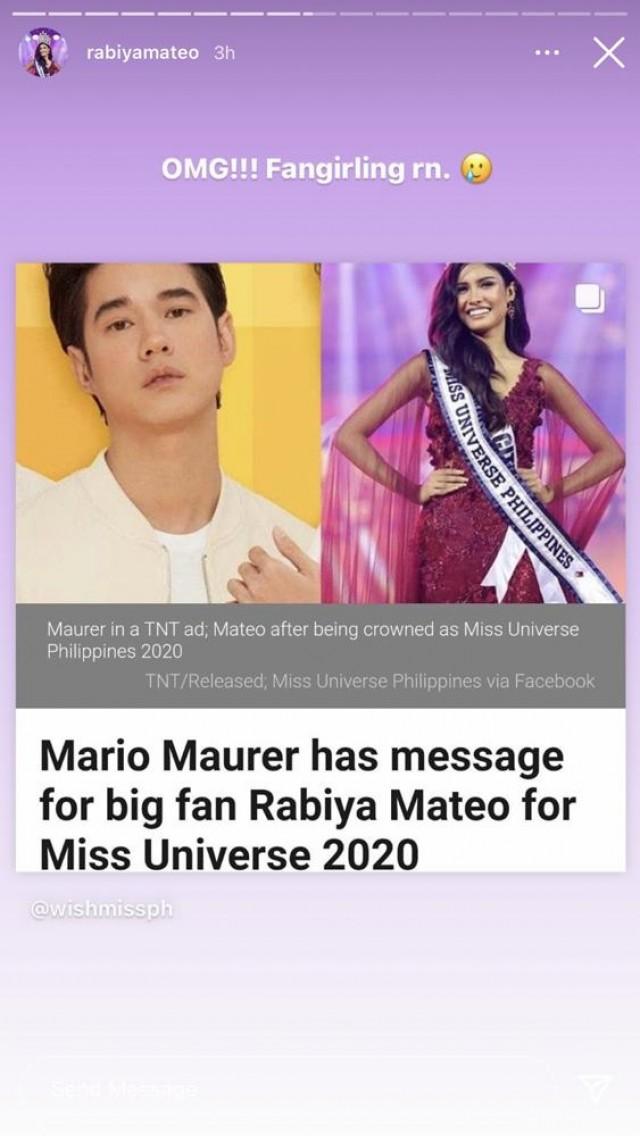
Task: Close the story viewer
Action: (608, 52)
